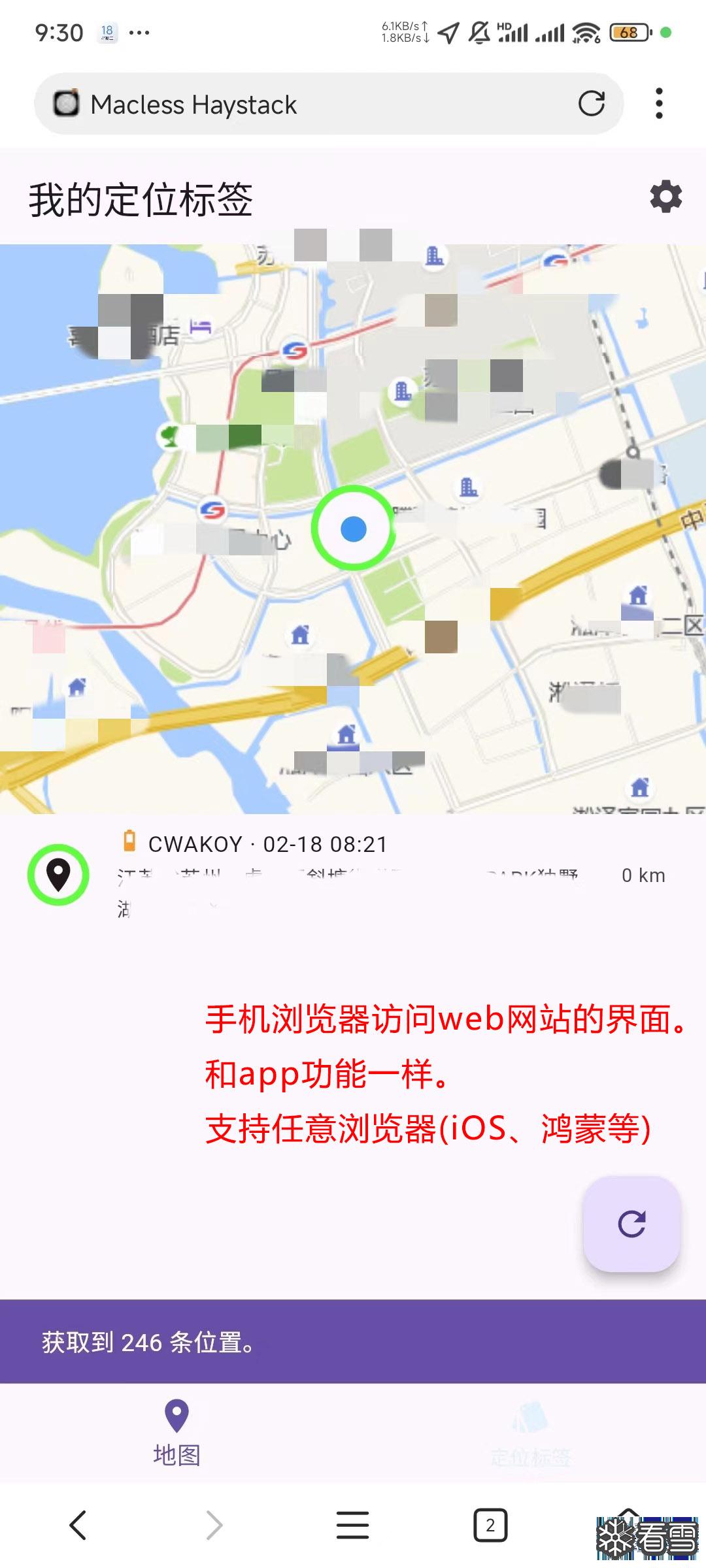Open the browser's hamburger menu

[353, 1525]
